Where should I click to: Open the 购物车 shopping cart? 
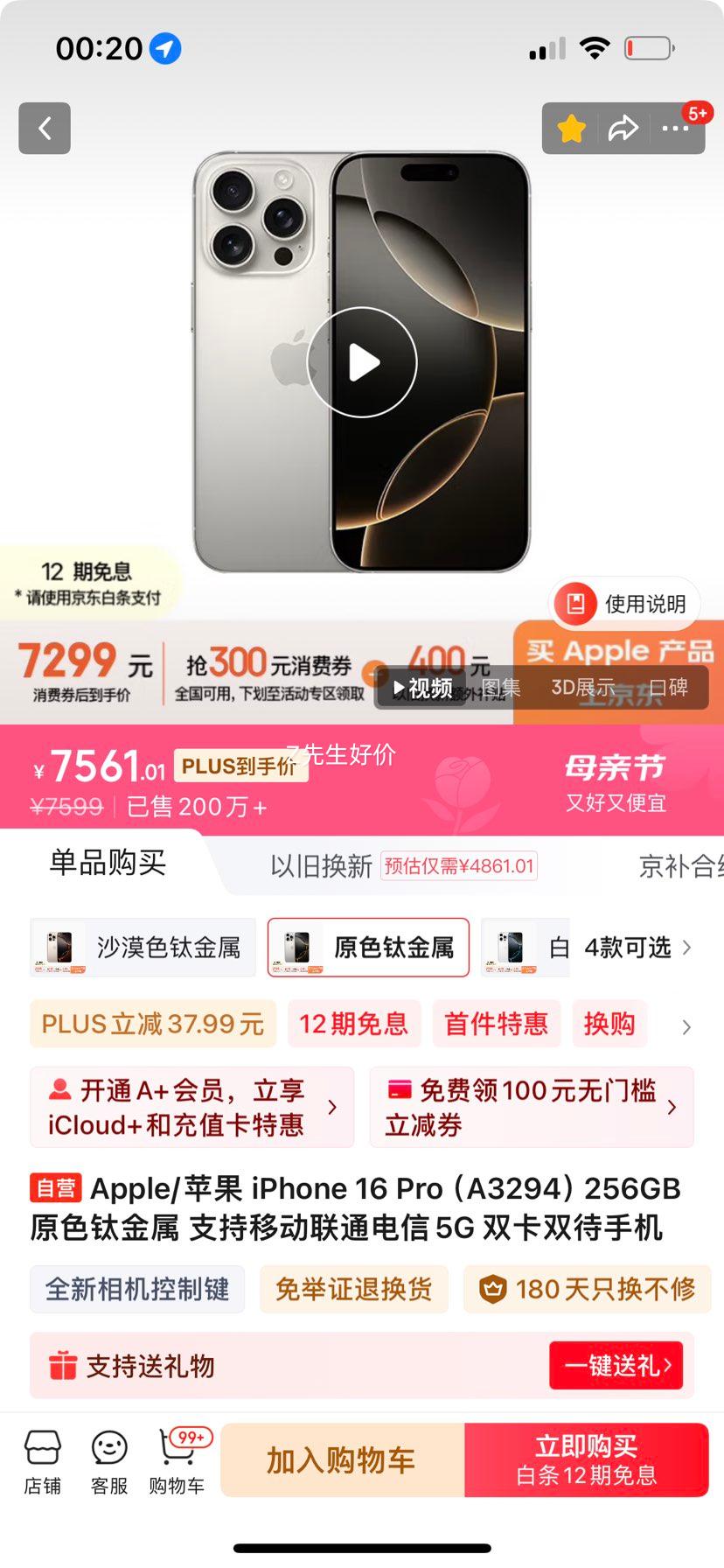coord(177,1463)
